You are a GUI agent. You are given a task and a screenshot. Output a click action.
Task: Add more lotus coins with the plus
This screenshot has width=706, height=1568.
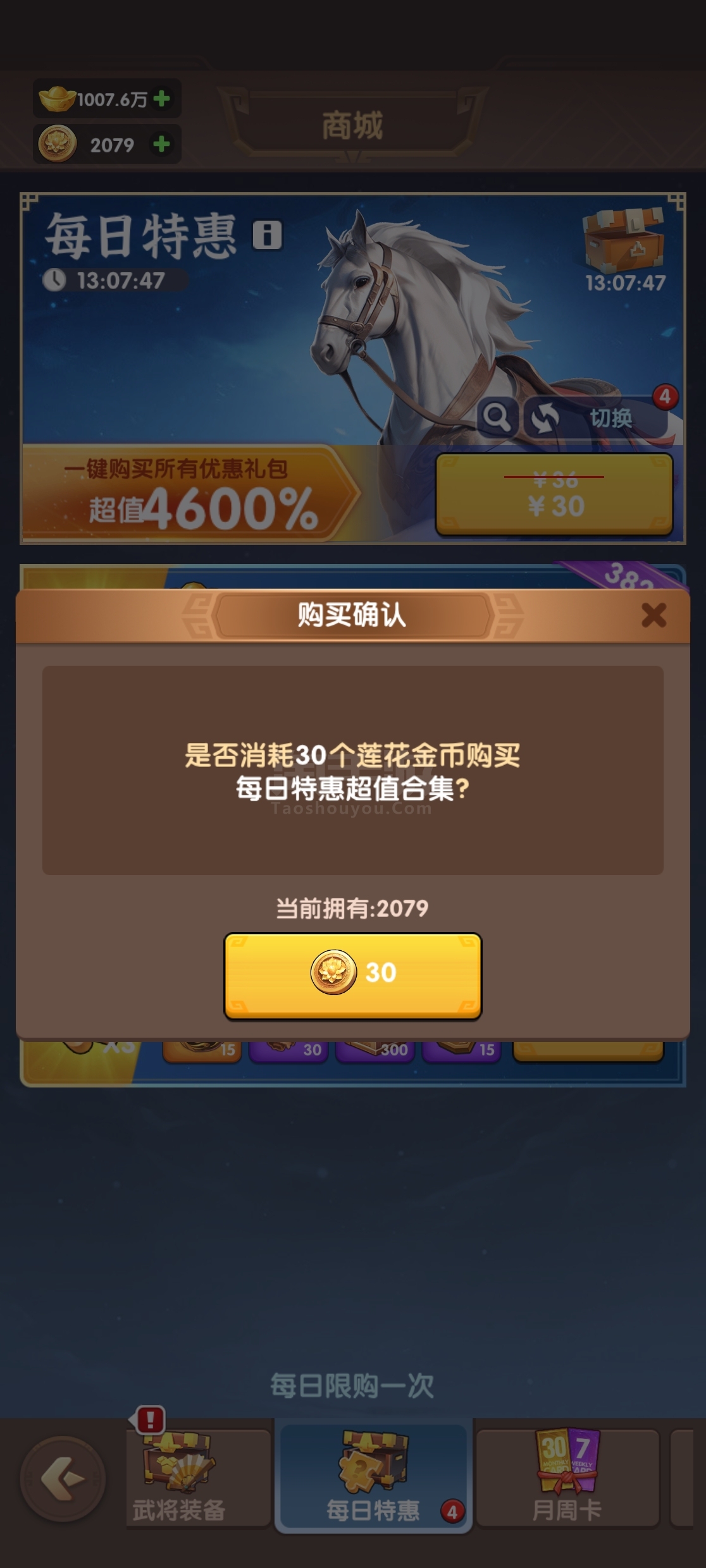162,144
